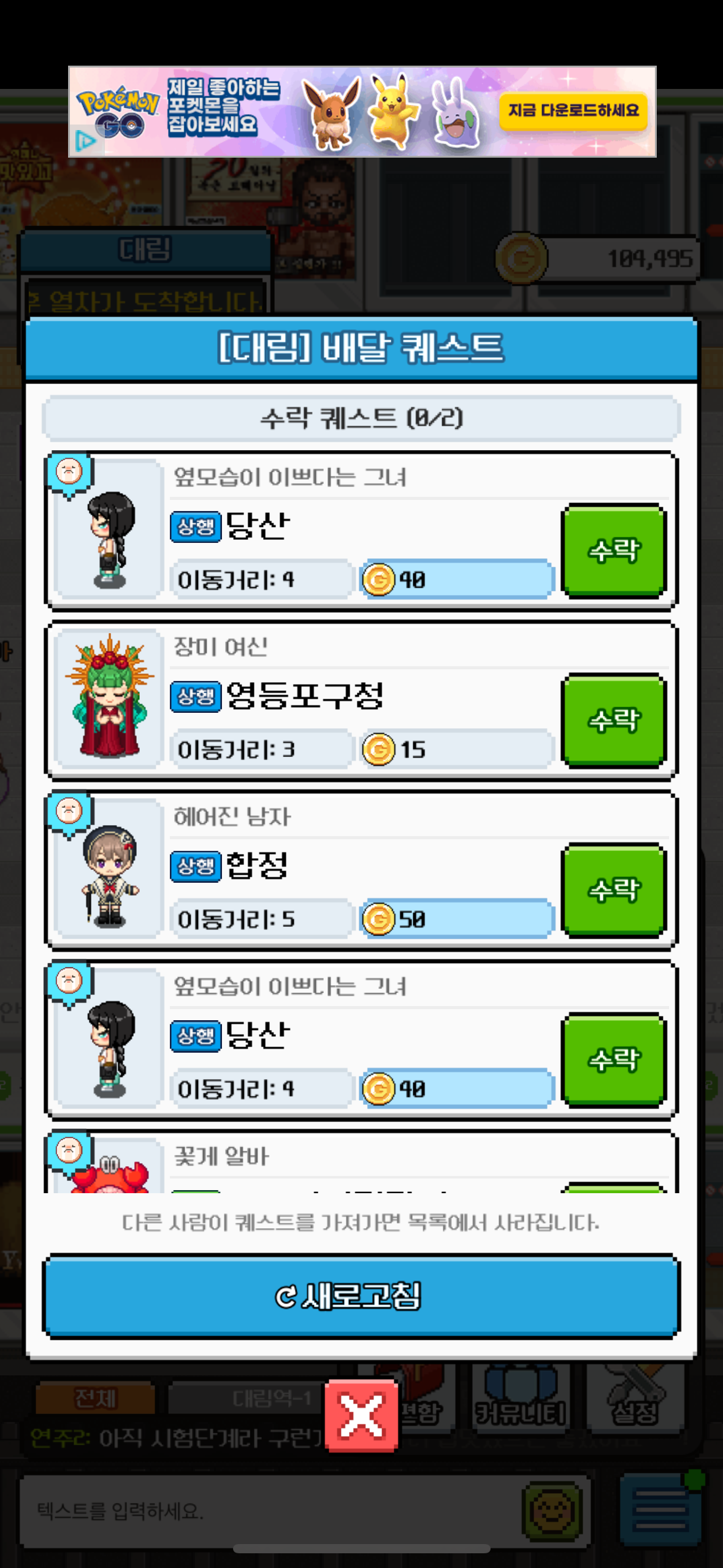Screen dimensions: 723x1568
Task: Accept the 합정 delivery quest
Action: click(x=613, y=890)
